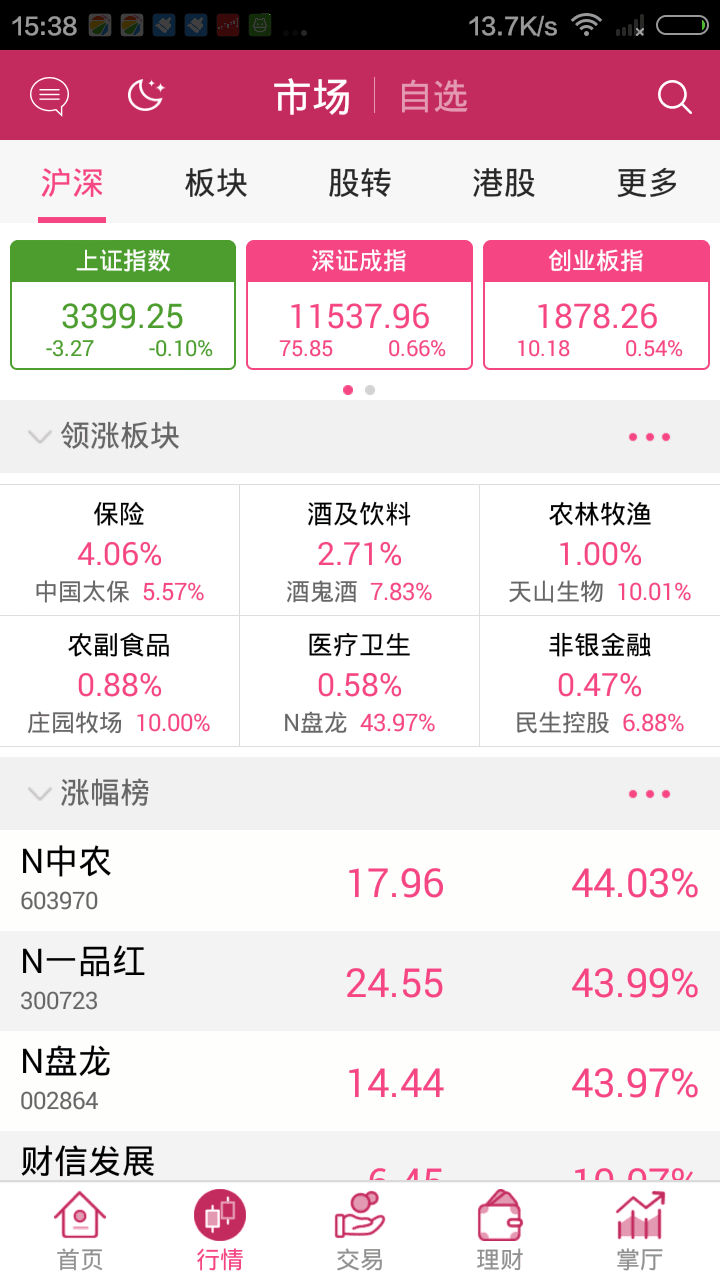720x1280 pixels.
Task: Open the search magnifier icon
Action: pyautogui.click(x=674, y=97)
